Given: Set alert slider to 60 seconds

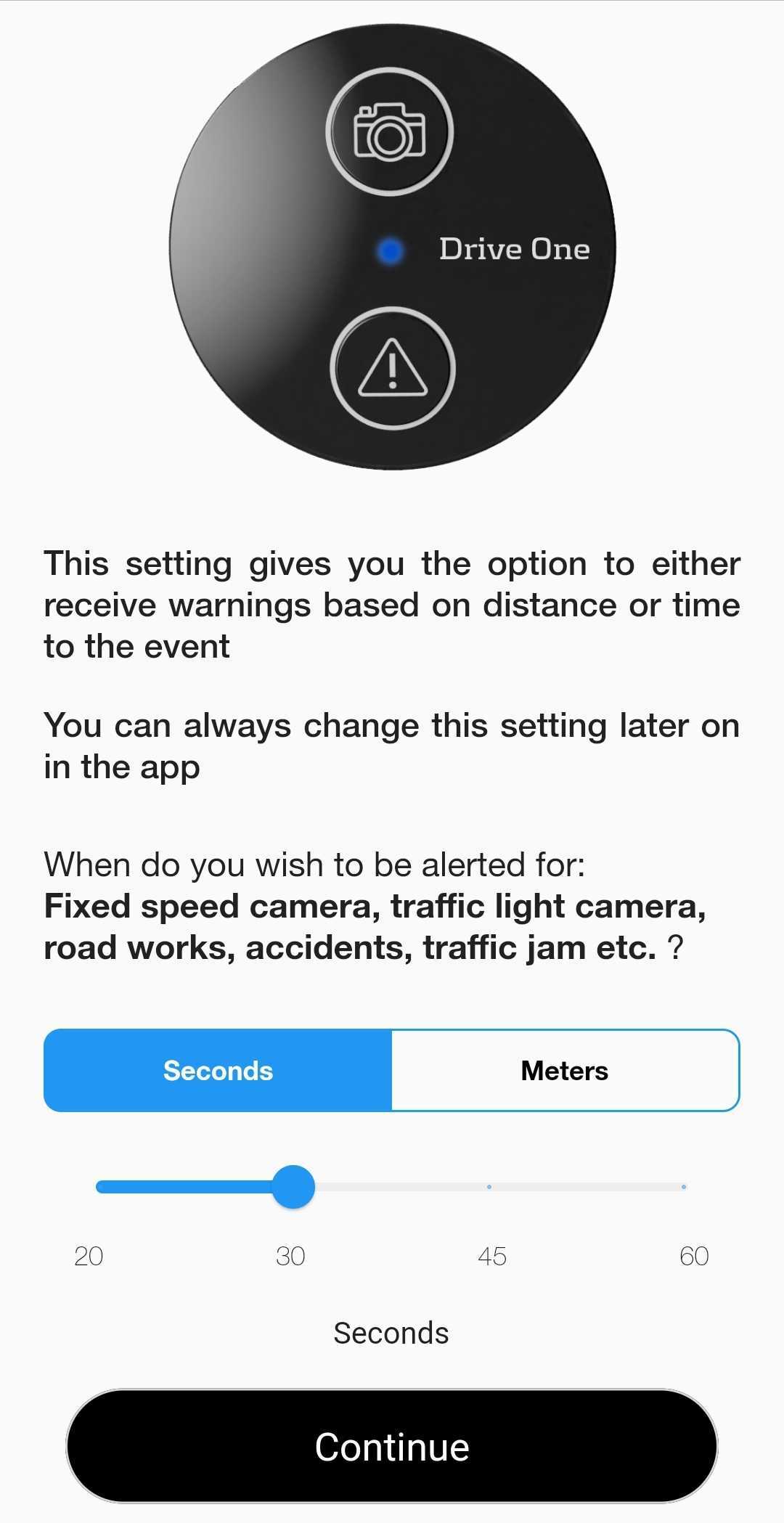Looking at the screenshot, I should [684, 1187].
